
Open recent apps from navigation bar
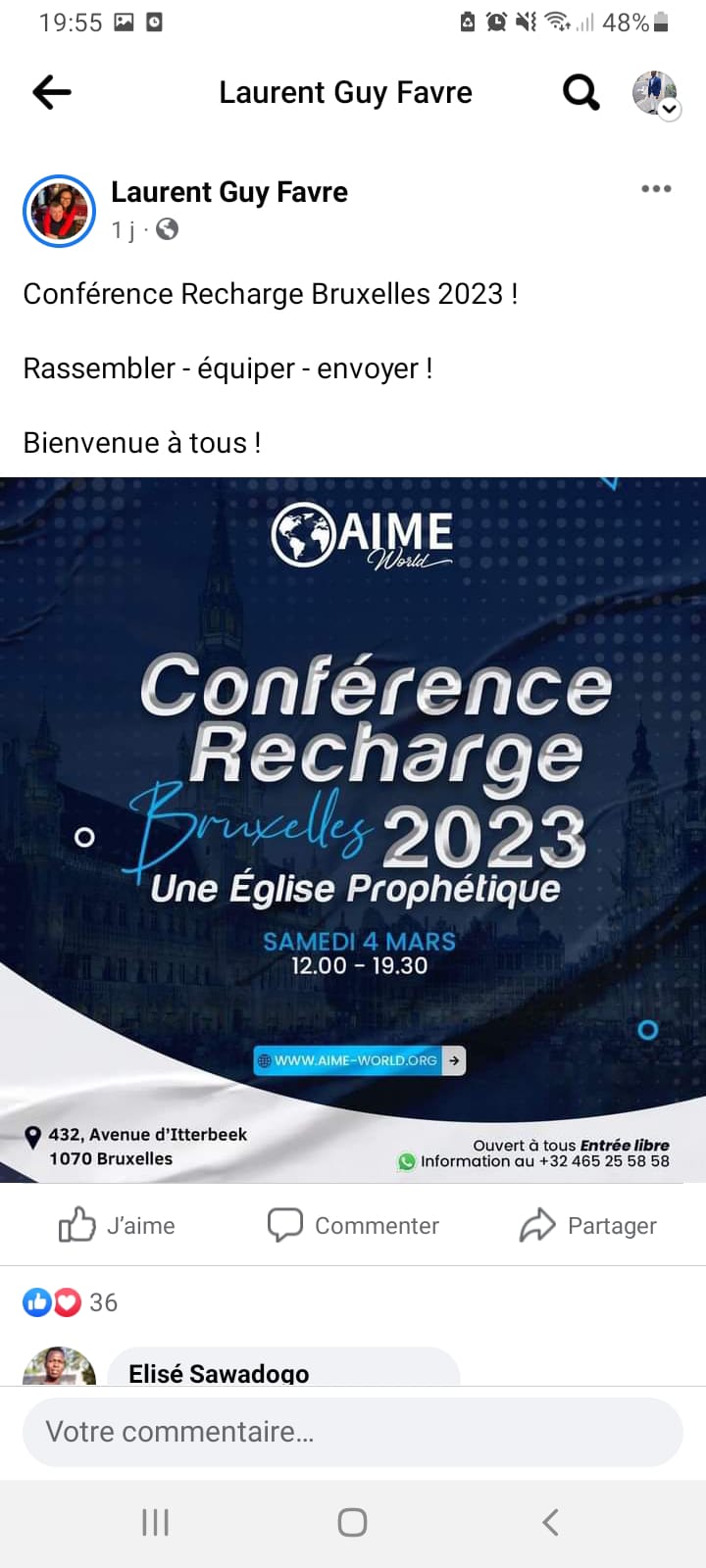156,1522
